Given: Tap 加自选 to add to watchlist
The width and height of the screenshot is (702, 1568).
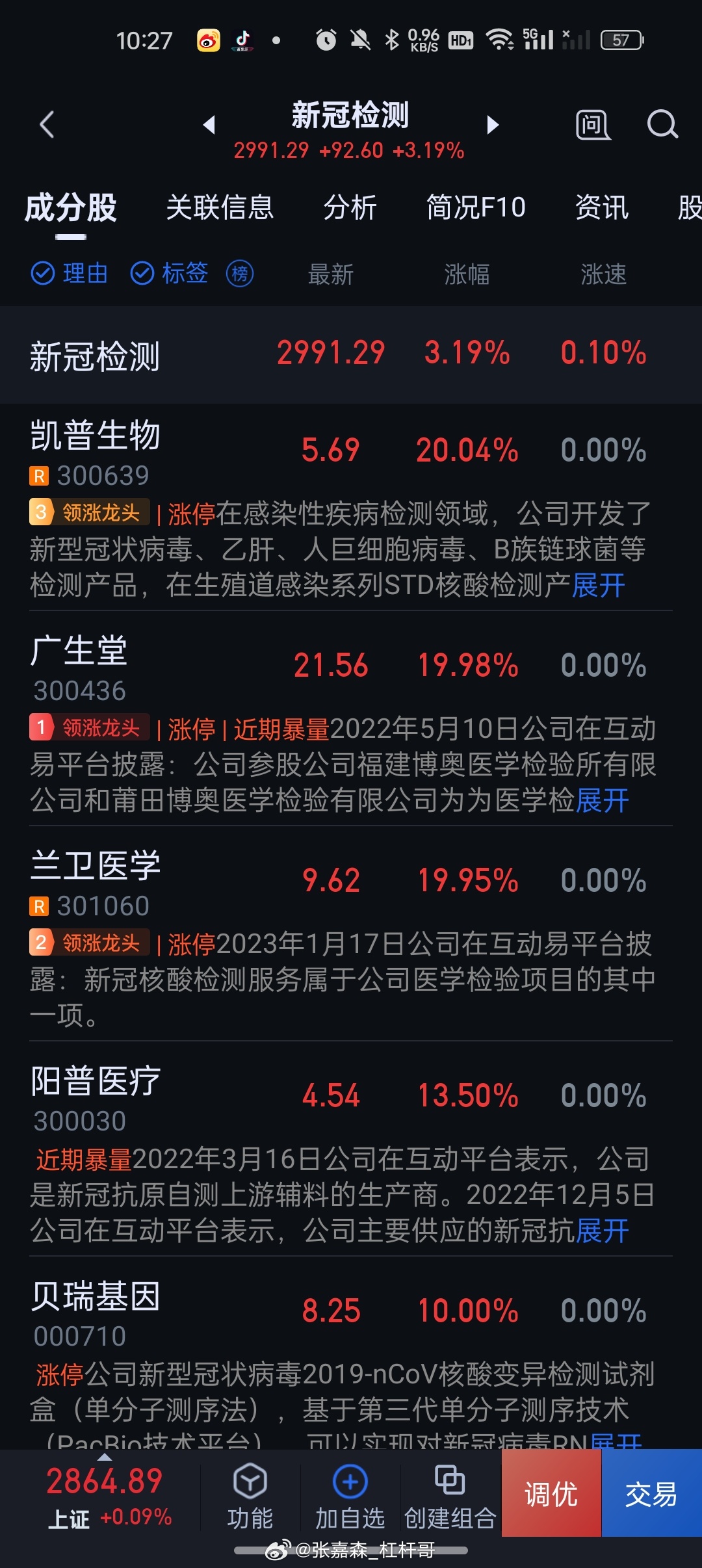Looking at the screenshot, I should coord(350,1495).
